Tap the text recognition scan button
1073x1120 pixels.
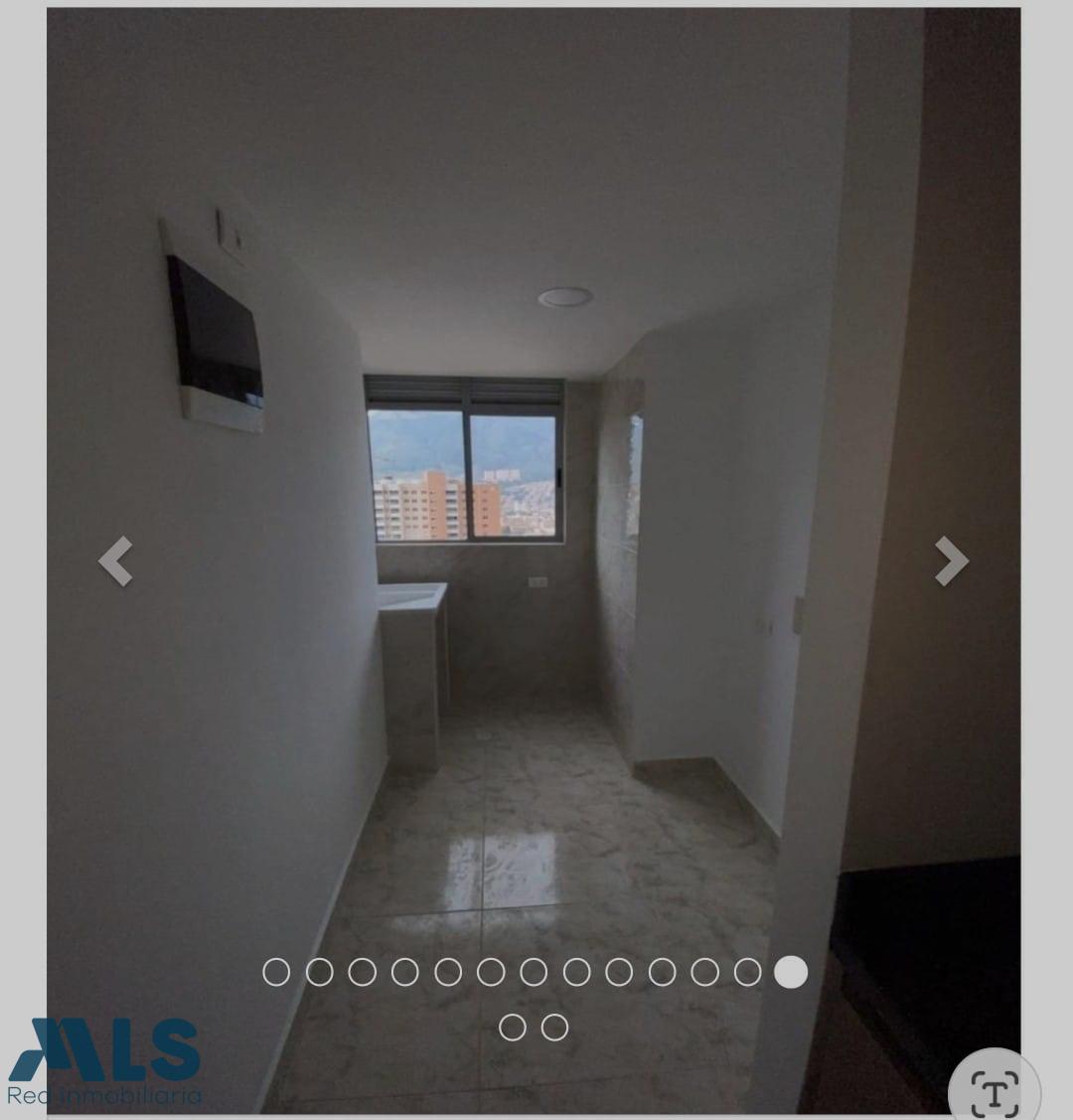point(995,1092)
